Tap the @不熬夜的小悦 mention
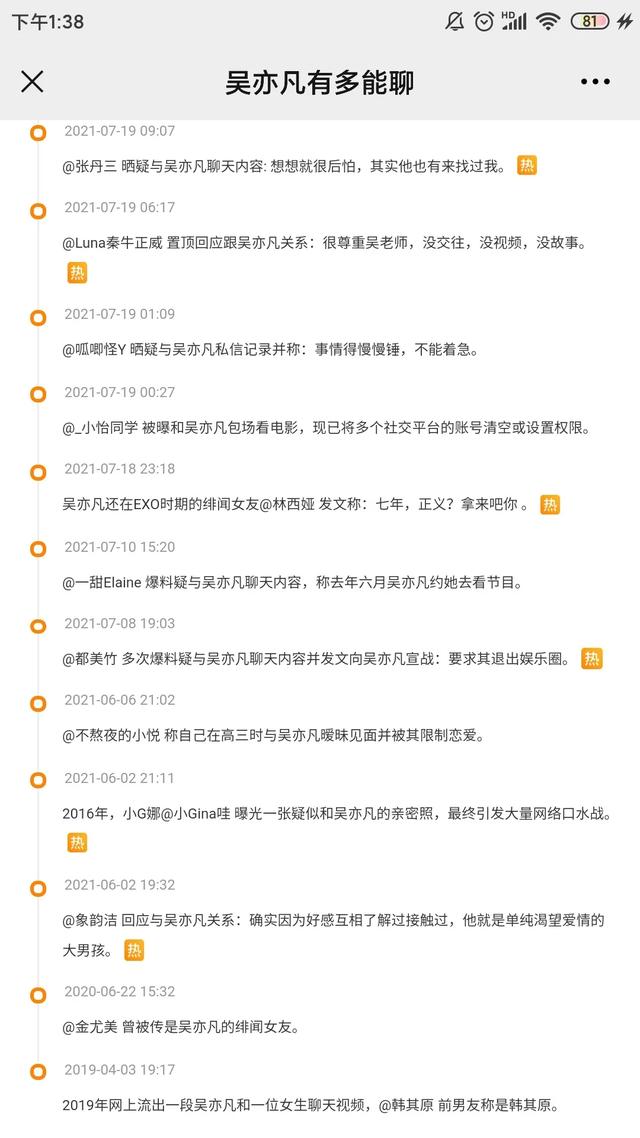Image resolution: width=640 pixels, height=1138 pixels. click(x=111, y=736)
